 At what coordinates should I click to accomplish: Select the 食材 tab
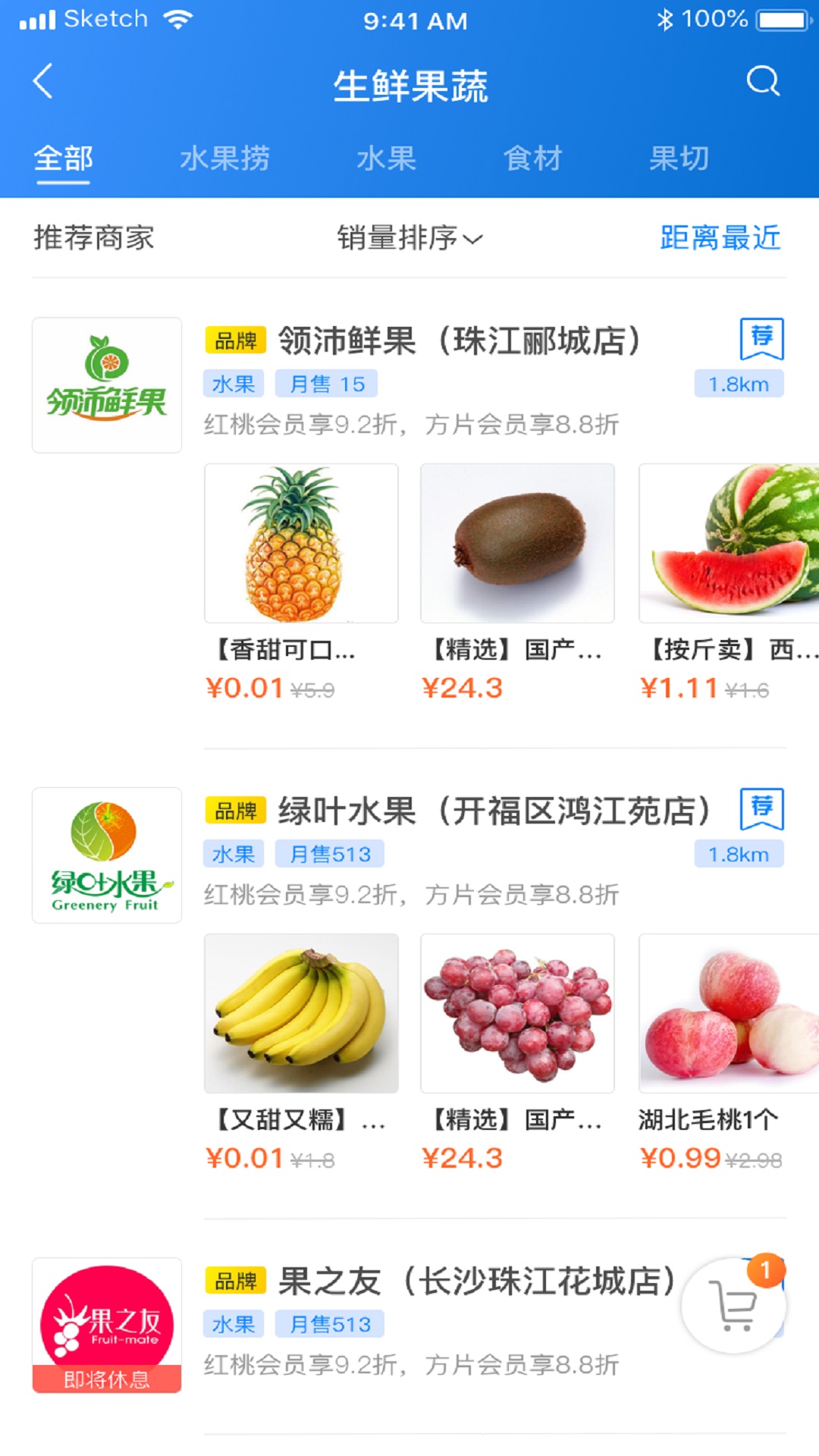pos(532,158)
